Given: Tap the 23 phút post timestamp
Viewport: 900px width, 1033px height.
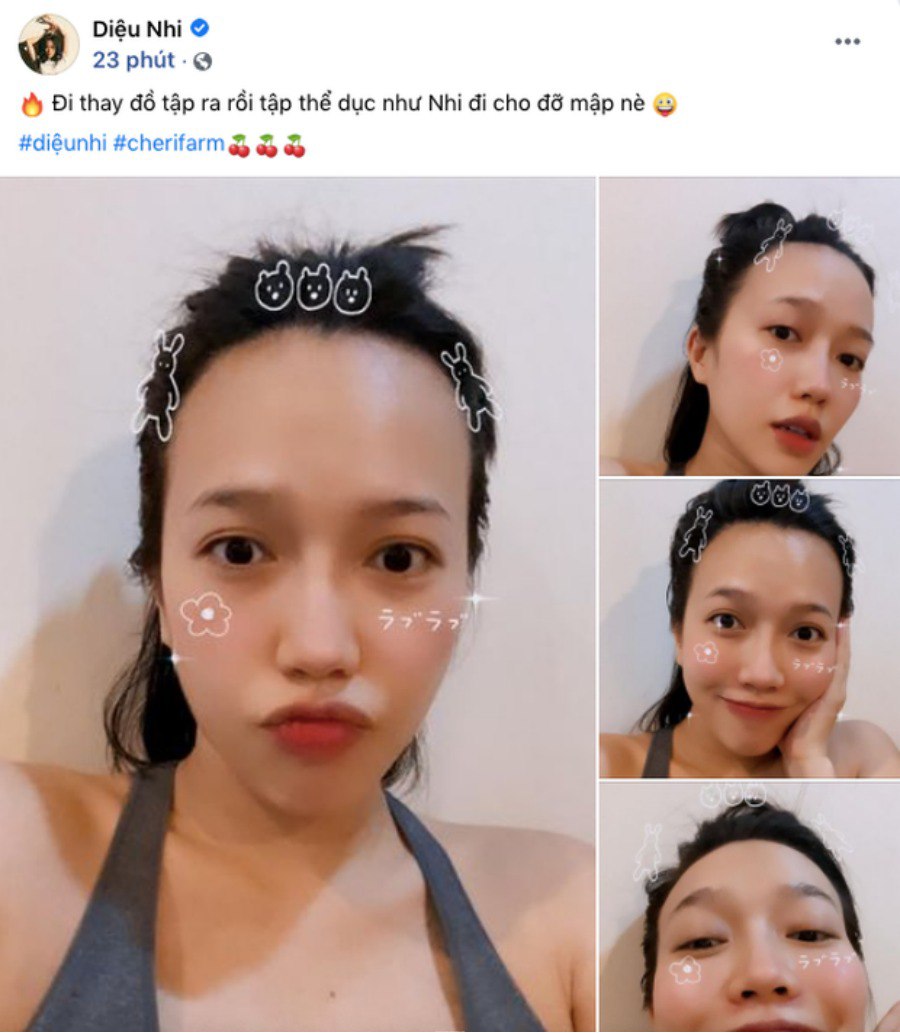Looking at the screenshot, I should (134, 61).
